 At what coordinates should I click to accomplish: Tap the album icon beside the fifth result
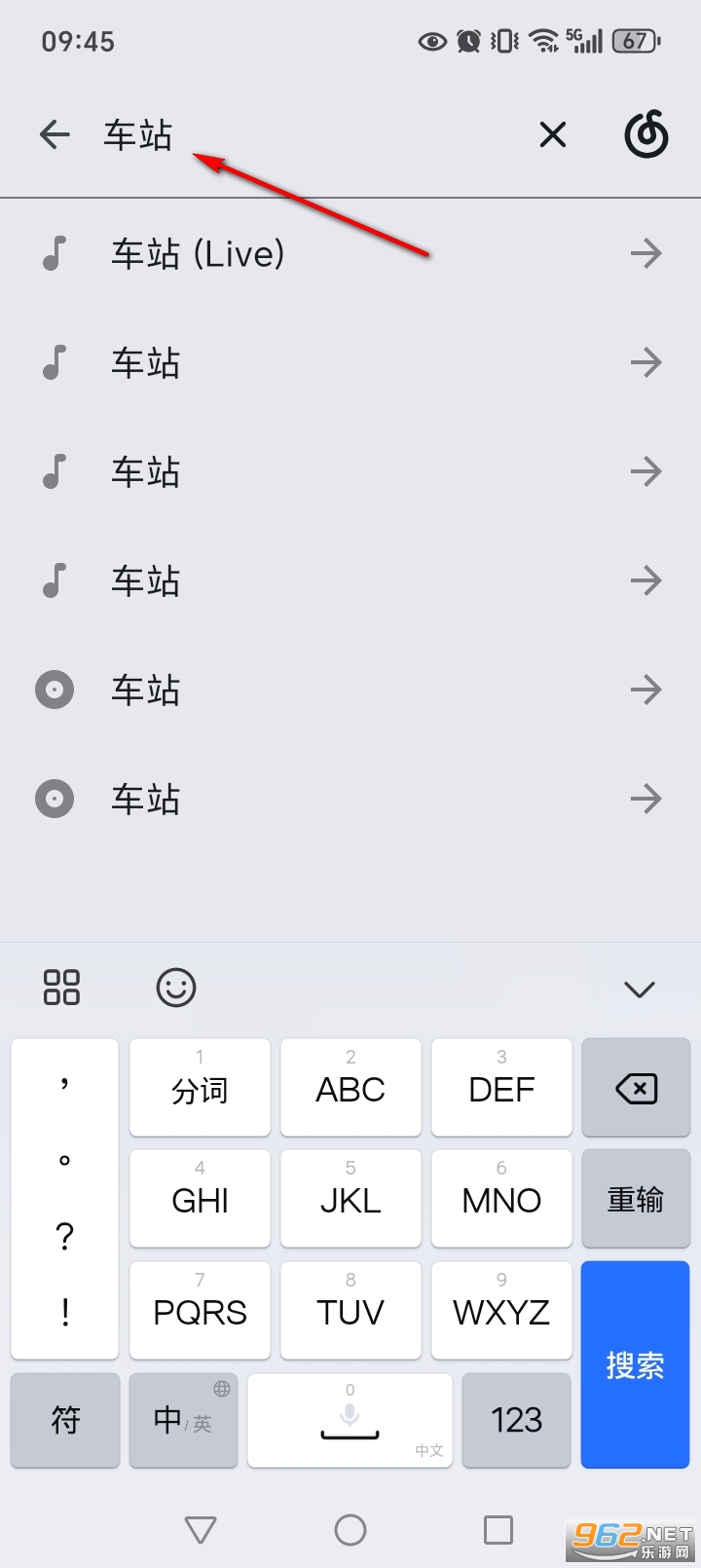54,690
